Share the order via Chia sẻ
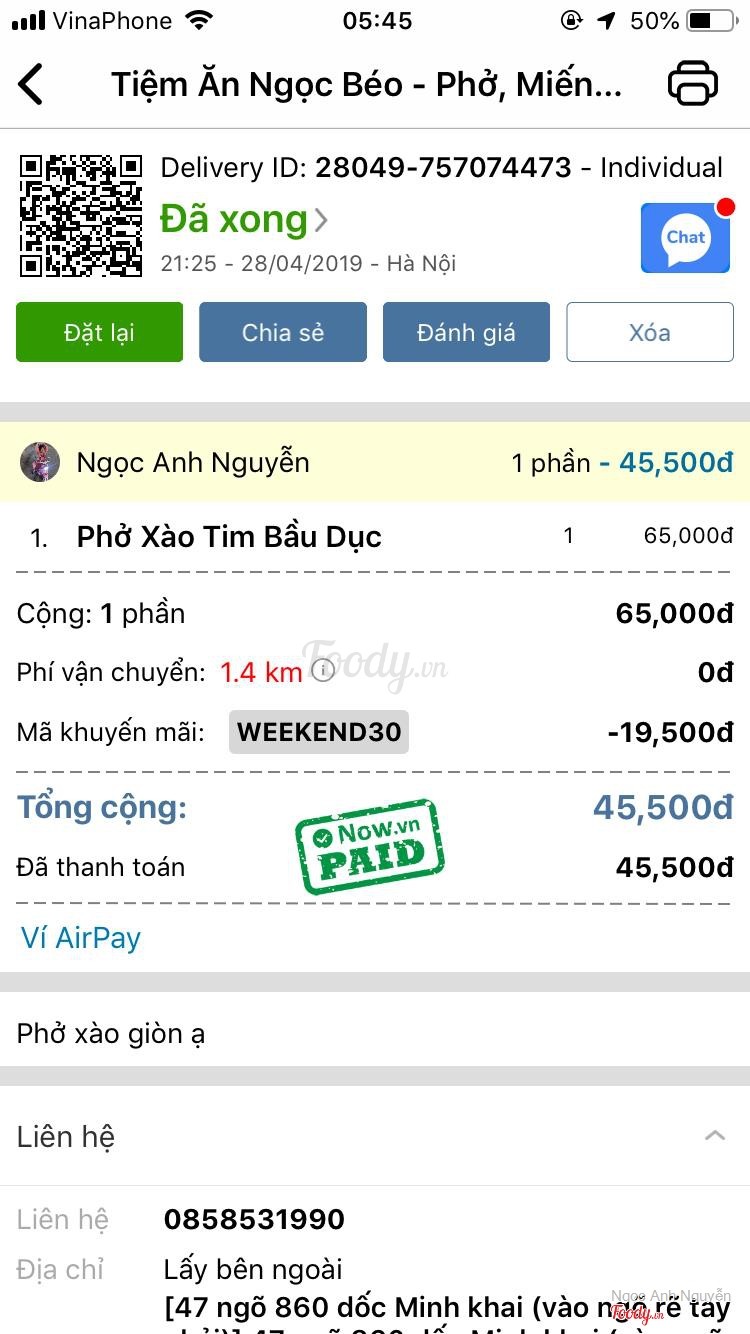The width and height of the screenshot is (750, 1334). click(x=283, y=332)
